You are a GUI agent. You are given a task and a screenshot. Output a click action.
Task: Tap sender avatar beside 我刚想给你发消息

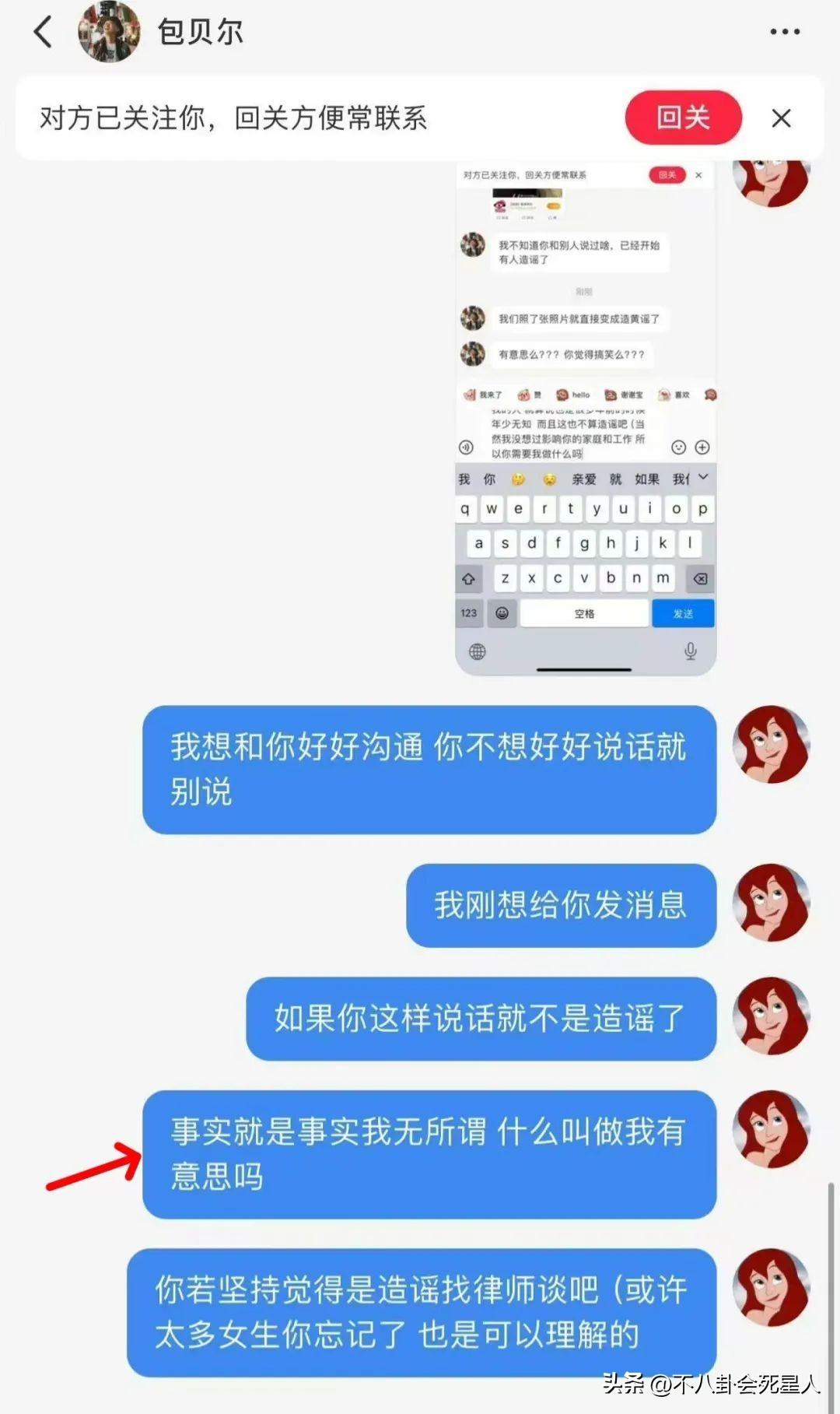point(771,903)
